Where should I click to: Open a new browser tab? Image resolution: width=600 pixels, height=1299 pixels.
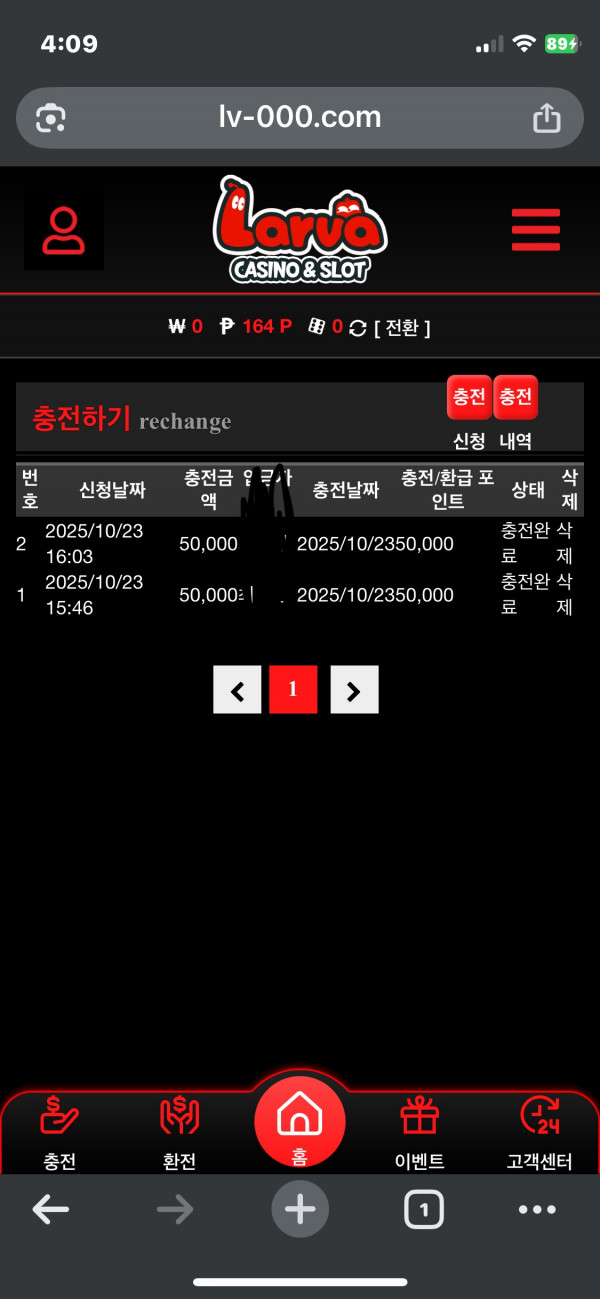pos(299,1210)
